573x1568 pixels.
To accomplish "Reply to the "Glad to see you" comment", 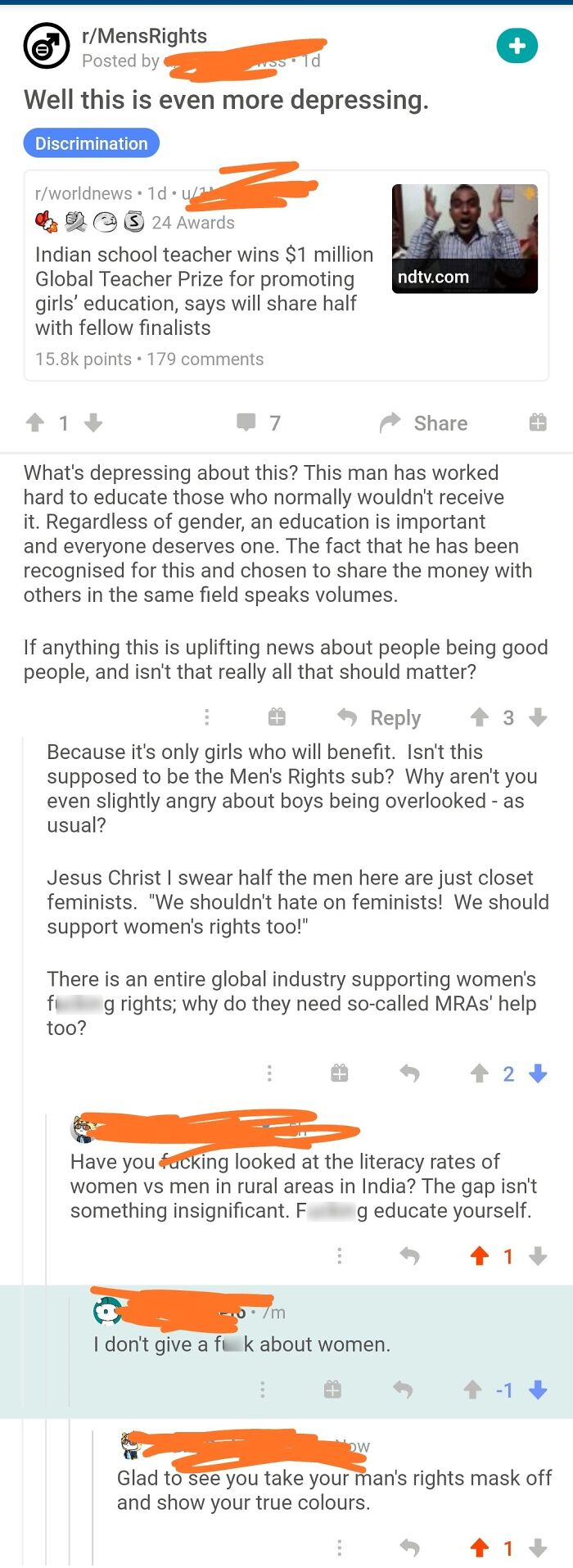I will pyautogui.click(x=409, y=1548).
